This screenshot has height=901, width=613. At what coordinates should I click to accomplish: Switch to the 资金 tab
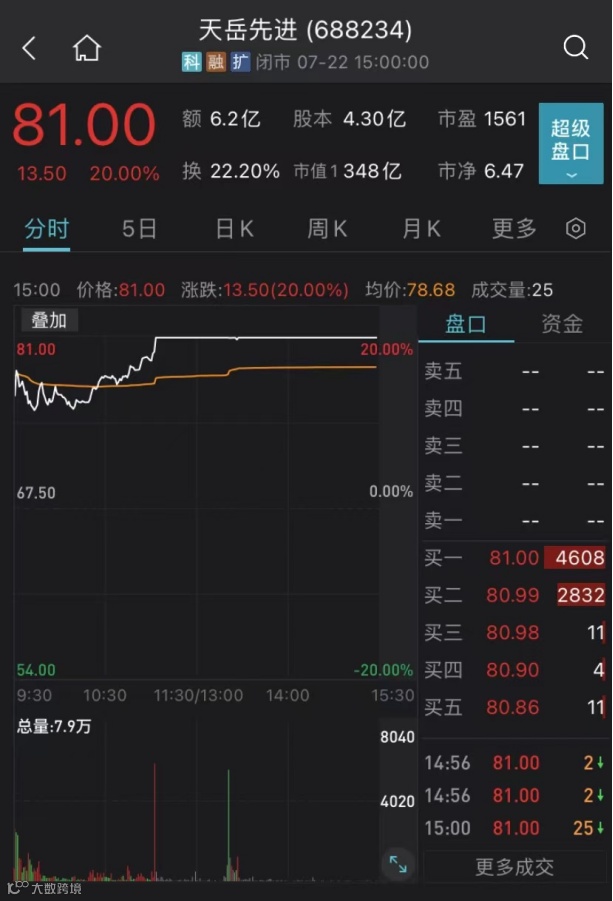click(x=561, y=324)
